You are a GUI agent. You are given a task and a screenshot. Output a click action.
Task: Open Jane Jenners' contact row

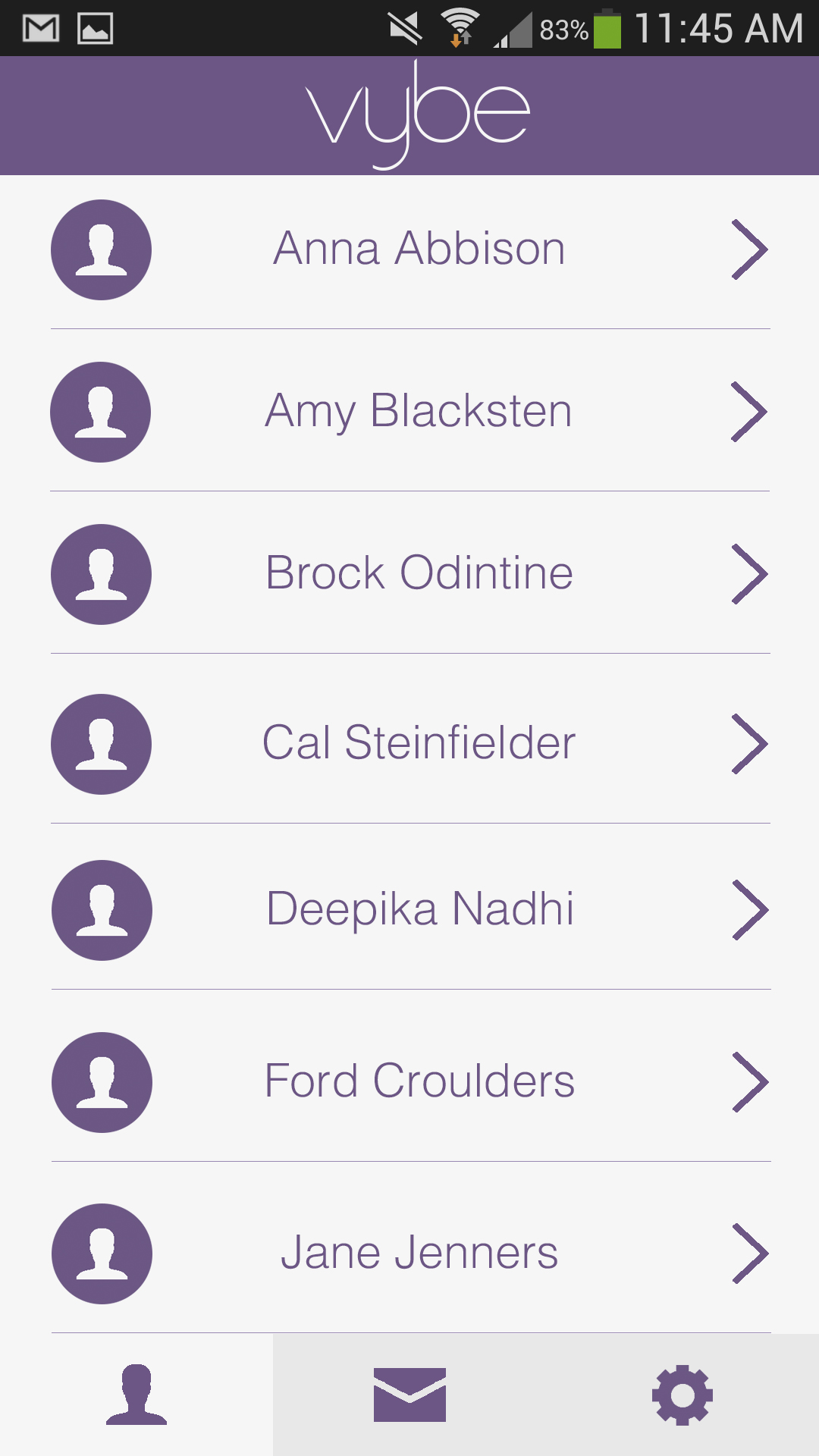(419, 1253)
